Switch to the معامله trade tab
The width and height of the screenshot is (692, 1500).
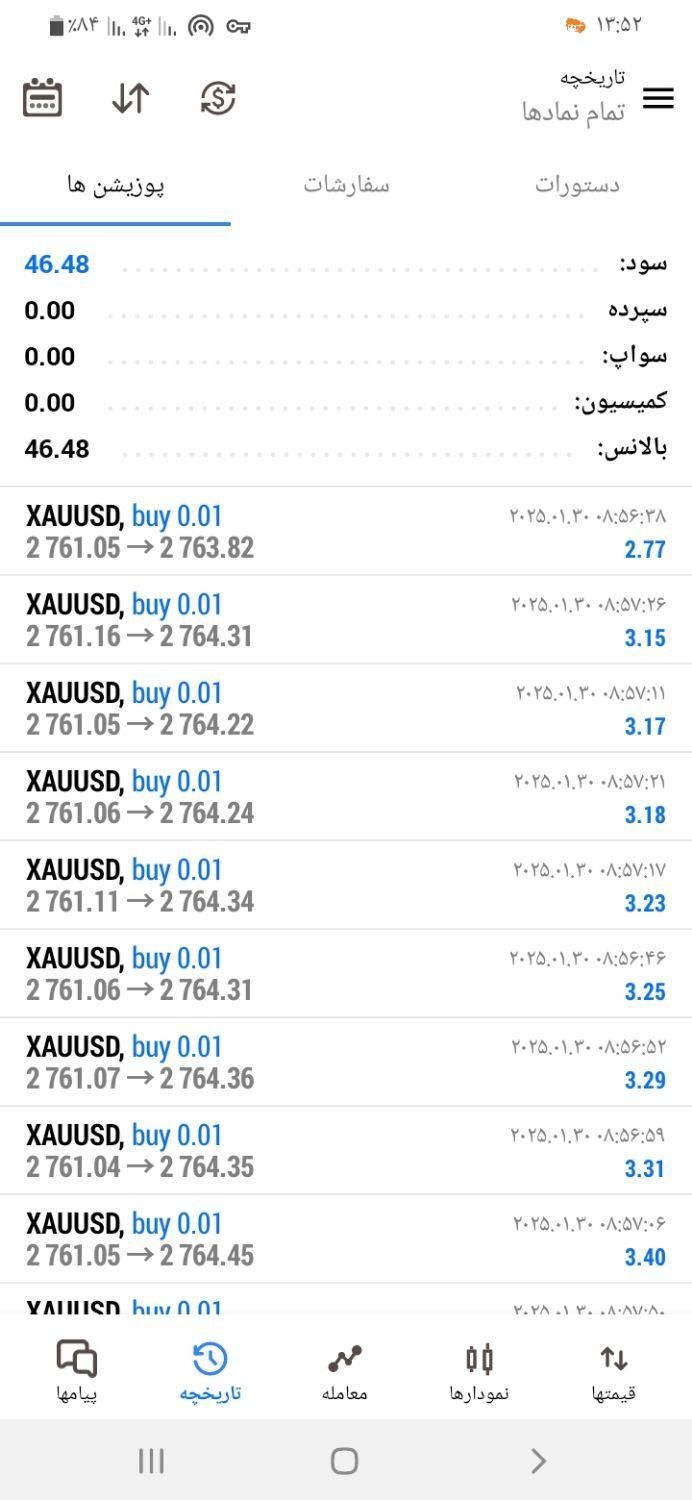345,1371
